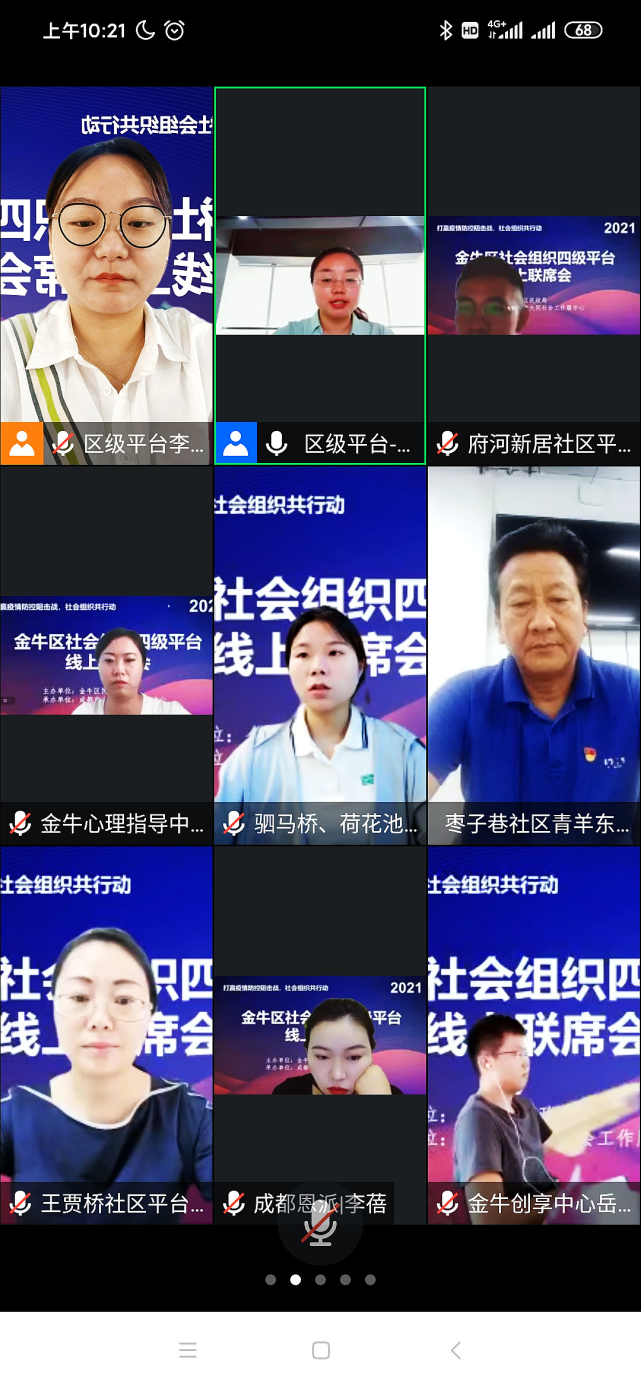The width and height of the screenshot is (641, 1389).
Task: View the 金牛心理指导中 participant tile
Action: click(x=106, y=655)
